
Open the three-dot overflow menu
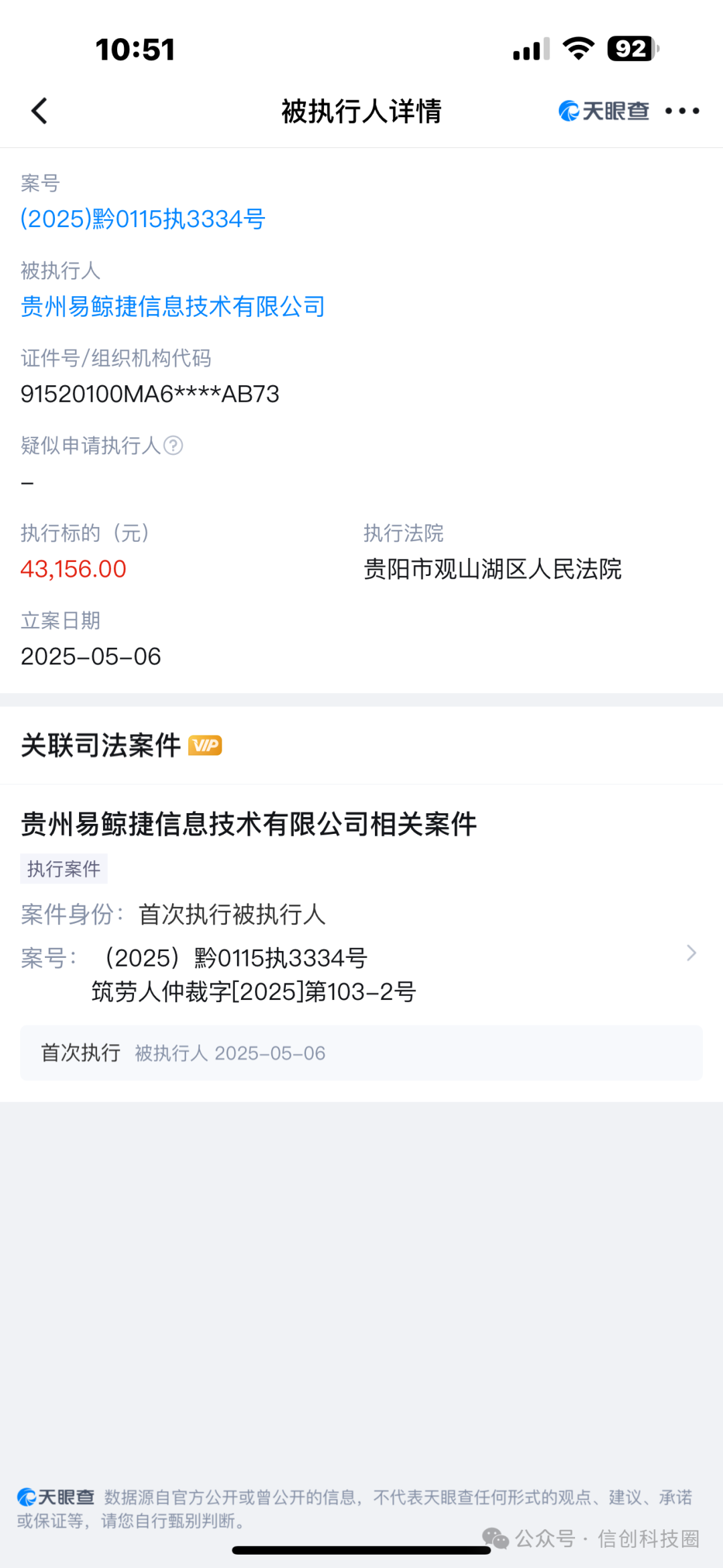(682, 111)
